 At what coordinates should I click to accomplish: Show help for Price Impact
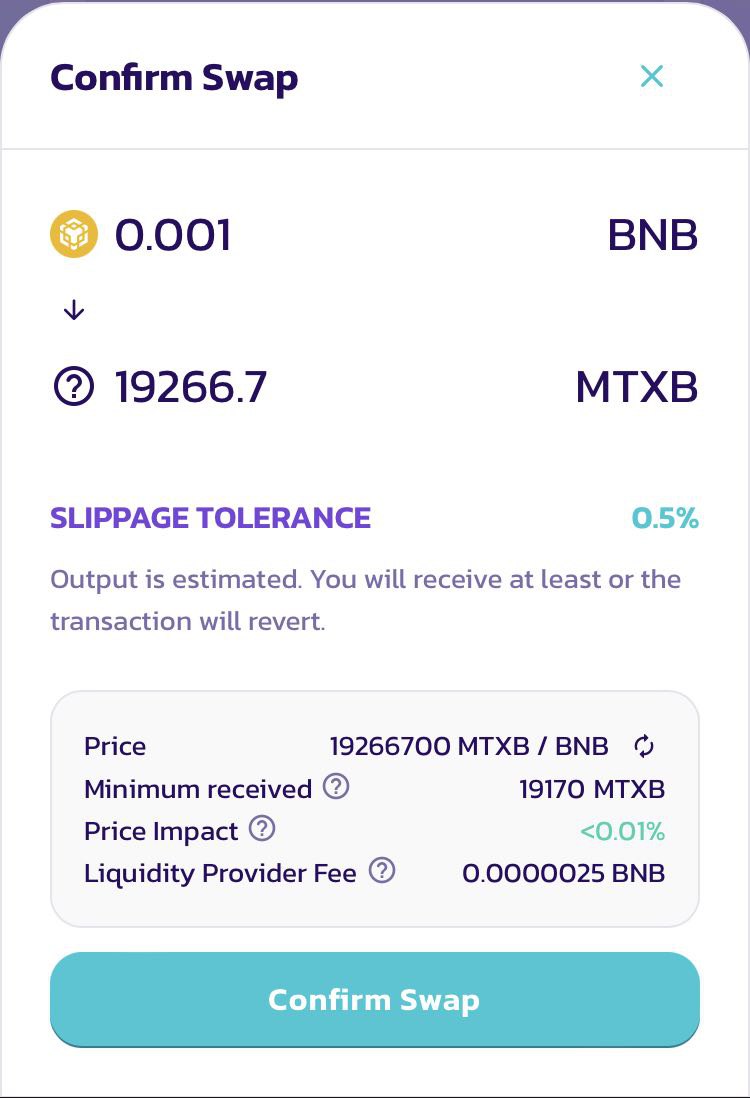click(x=262, y=829)
